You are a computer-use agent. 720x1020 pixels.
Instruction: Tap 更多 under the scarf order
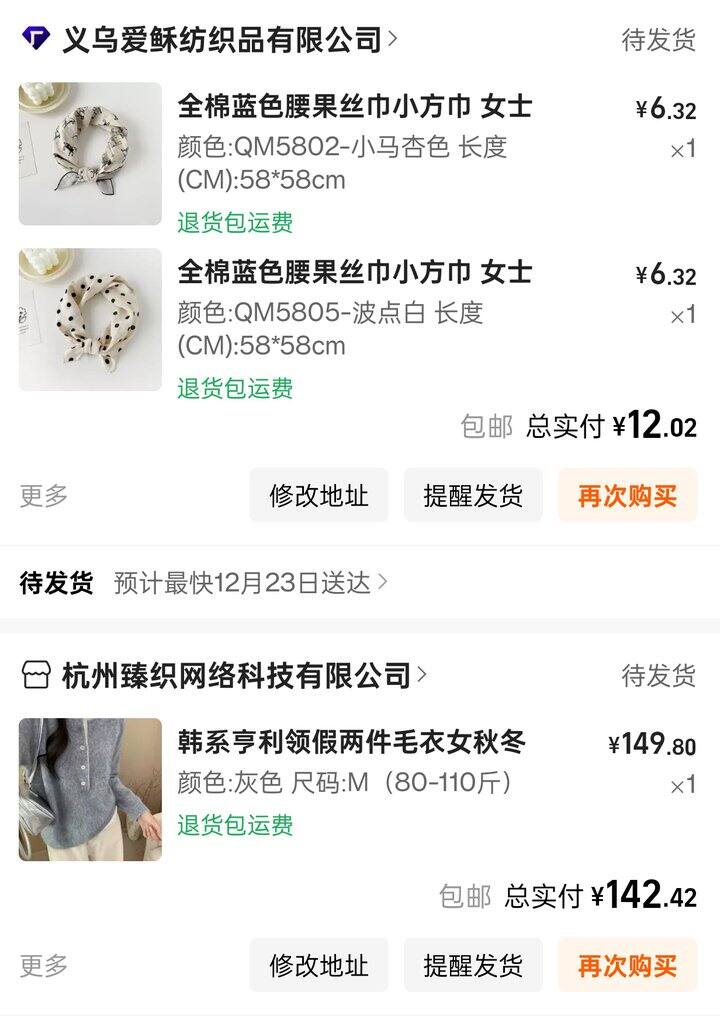point(44,495)
